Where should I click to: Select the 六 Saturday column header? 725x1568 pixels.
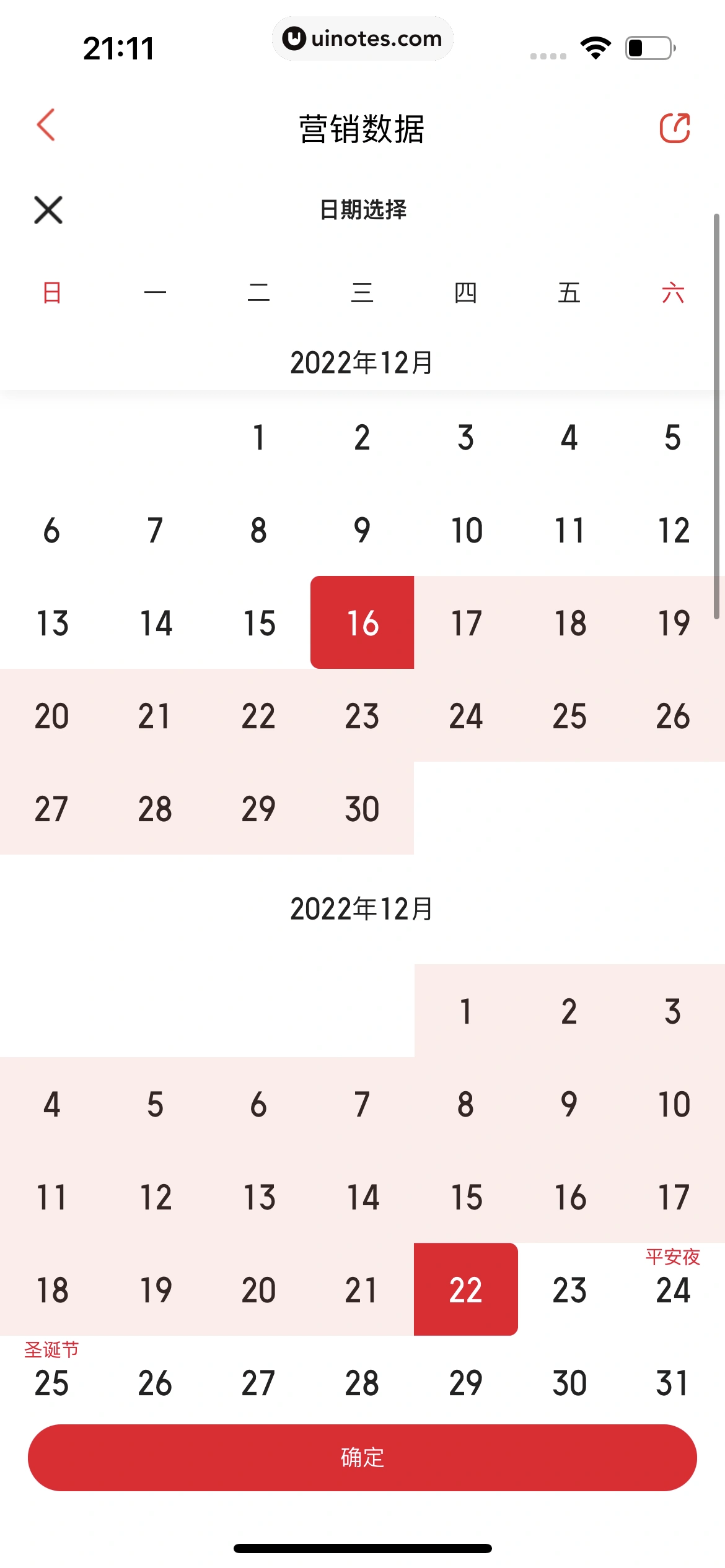tap(674, 294)
